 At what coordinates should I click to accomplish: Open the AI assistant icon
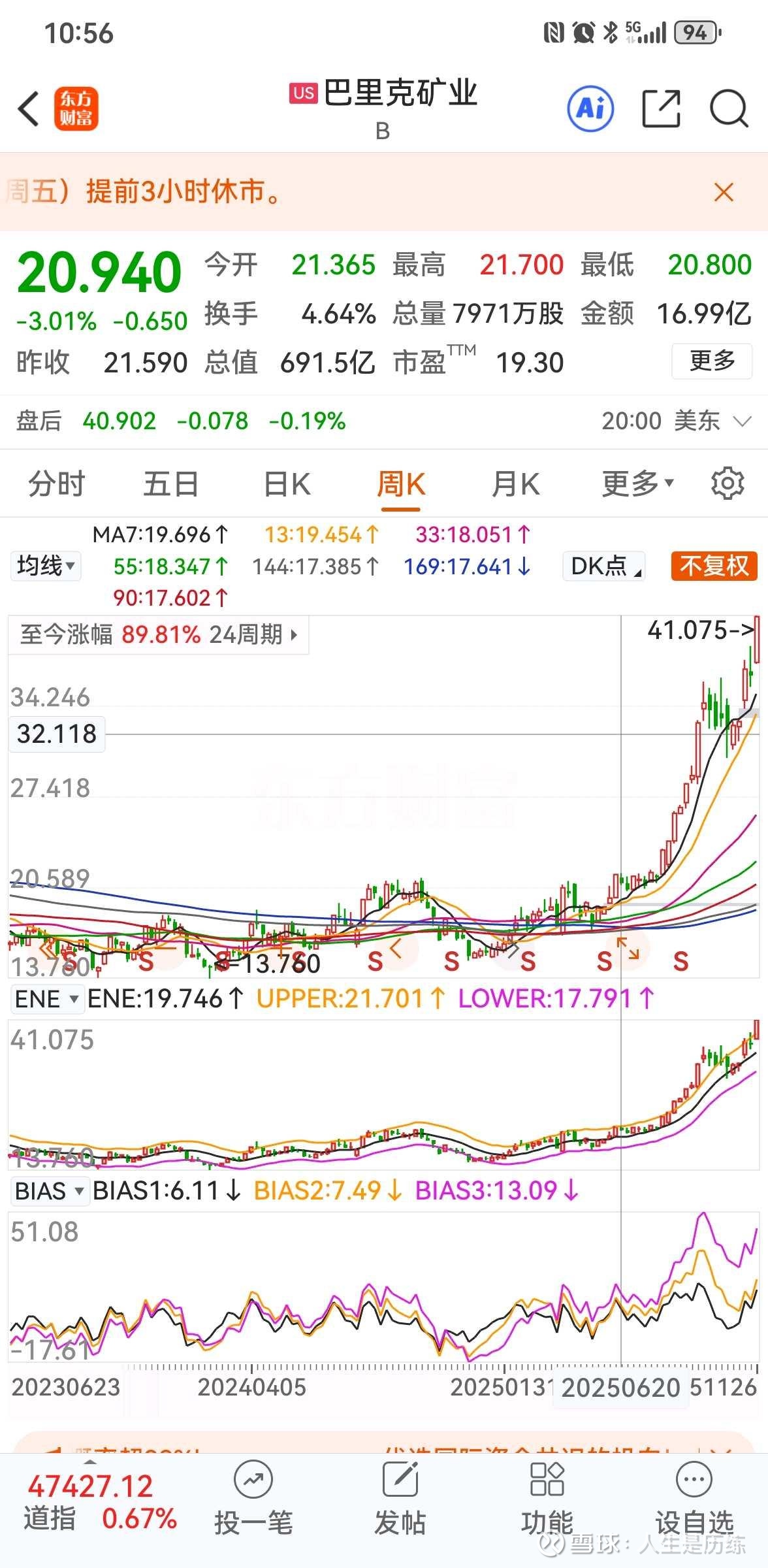coord(590,108)
